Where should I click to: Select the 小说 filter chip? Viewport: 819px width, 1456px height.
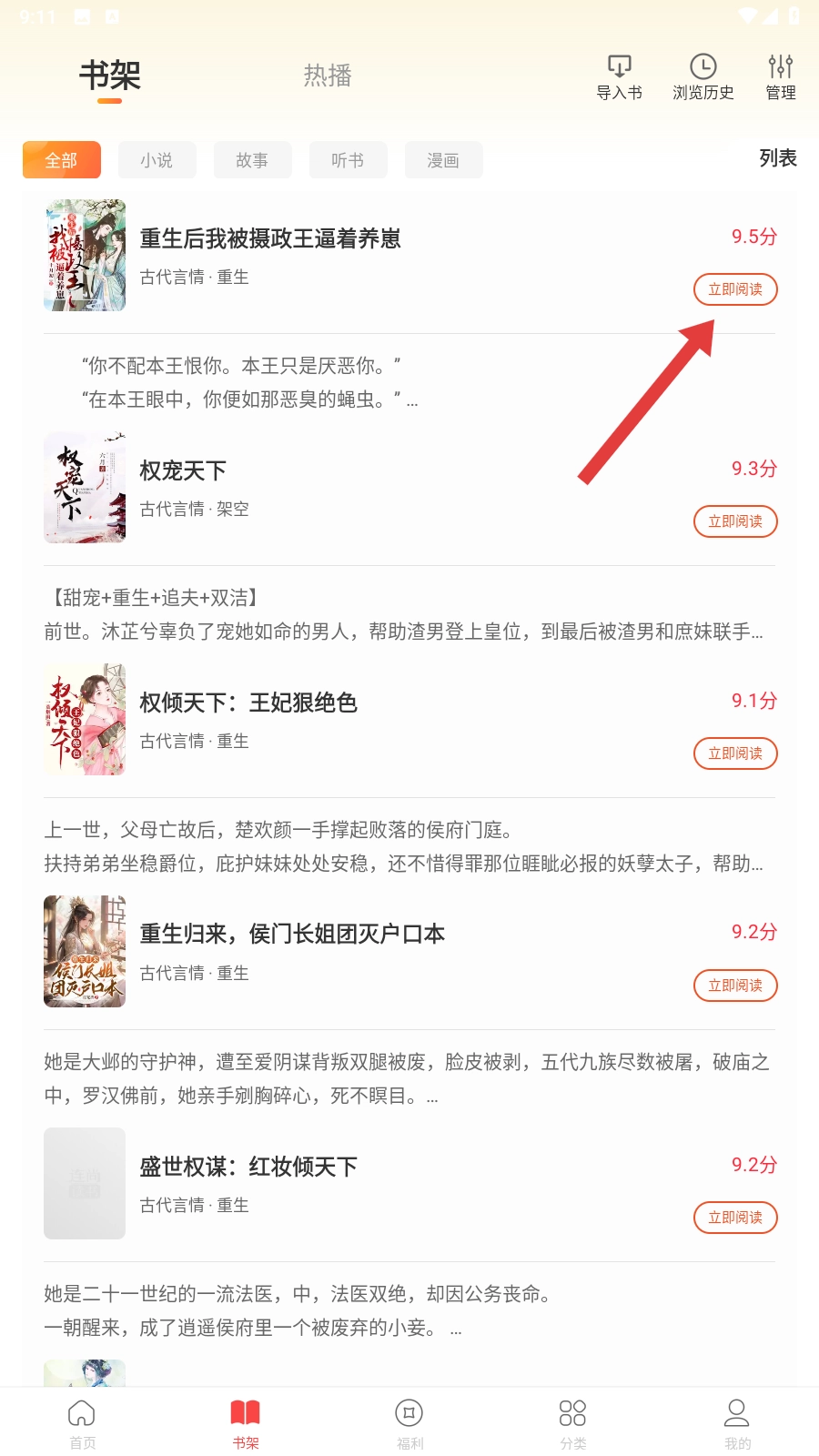[157, 160]
